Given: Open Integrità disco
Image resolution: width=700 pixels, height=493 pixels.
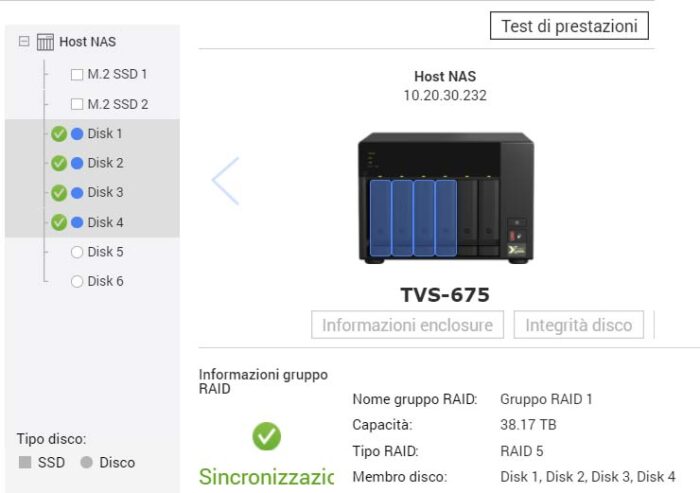Looking at the screenshot, I should tap(579, 325).
